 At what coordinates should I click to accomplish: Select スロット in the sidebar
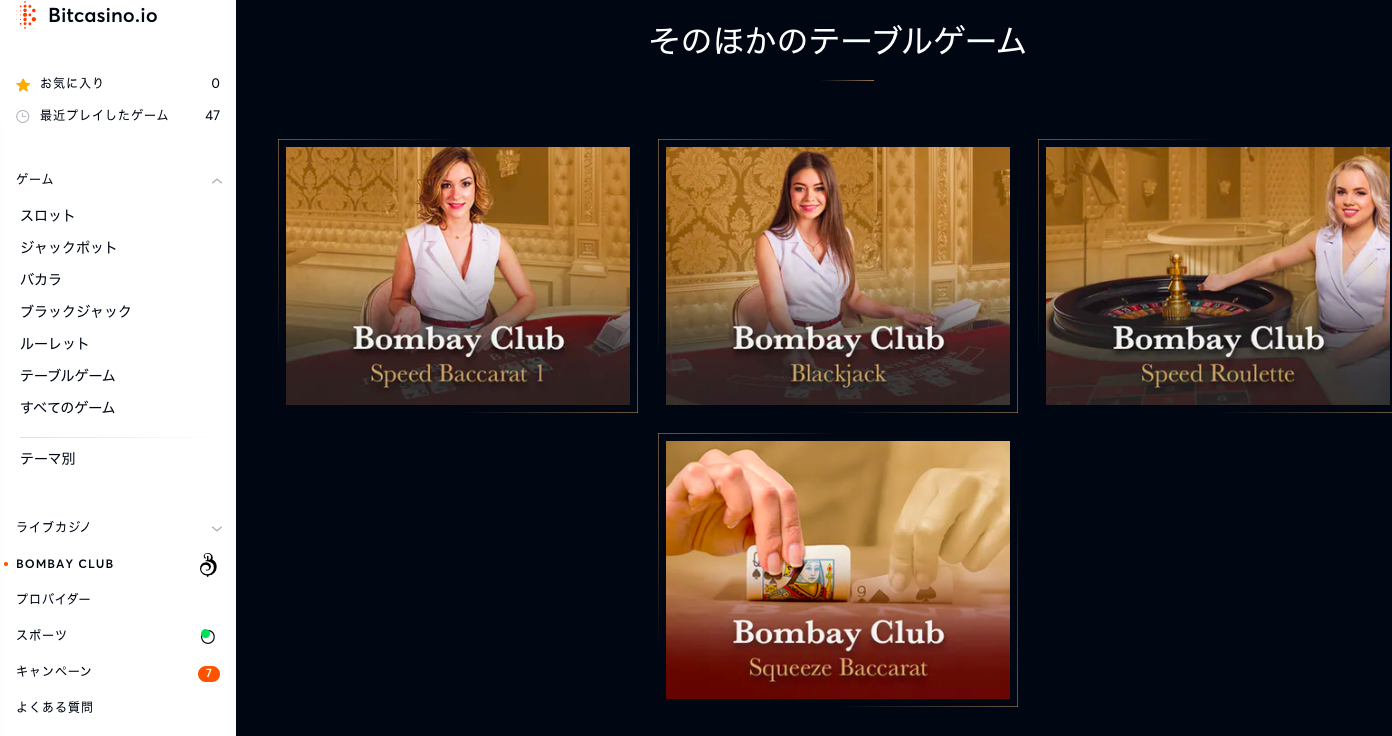pyautogui.click(x=48, y=216)
